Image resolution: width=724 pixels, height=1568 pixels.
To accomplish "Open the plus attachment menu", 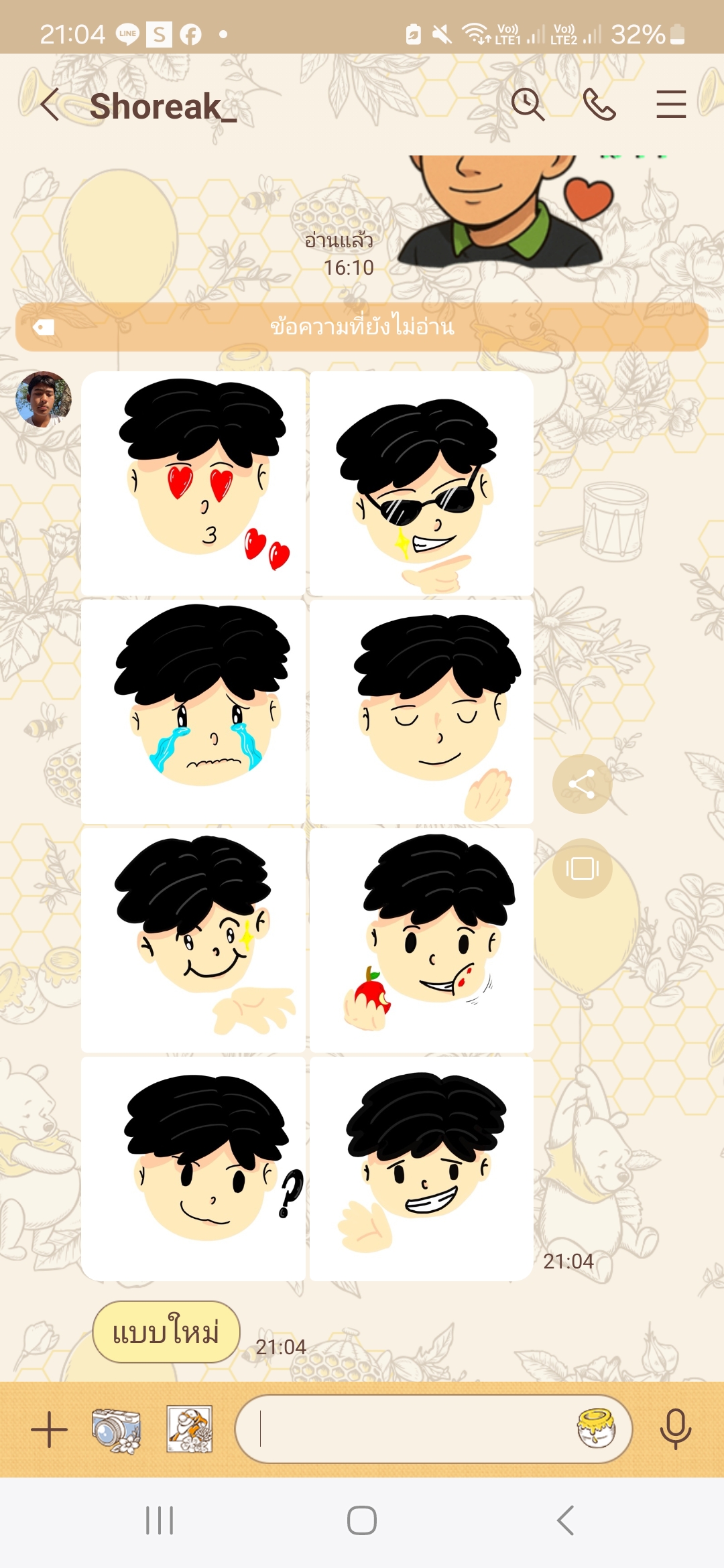I will 49,1429.
